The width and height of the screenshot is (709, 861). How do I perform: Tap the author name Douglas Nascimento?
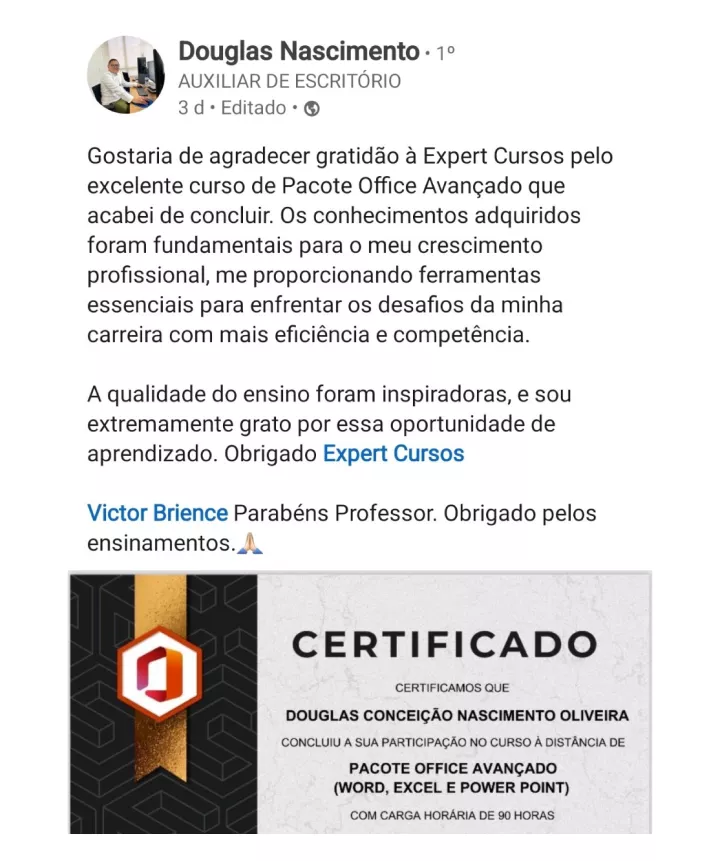click(298, 51)
